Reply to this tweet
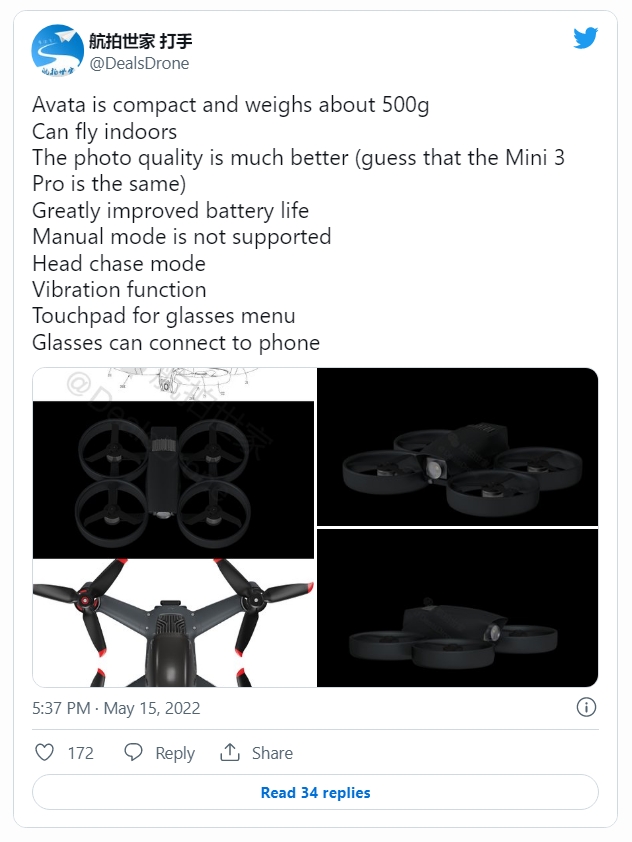This screenshot has width=632, height=842. point(160,753)
